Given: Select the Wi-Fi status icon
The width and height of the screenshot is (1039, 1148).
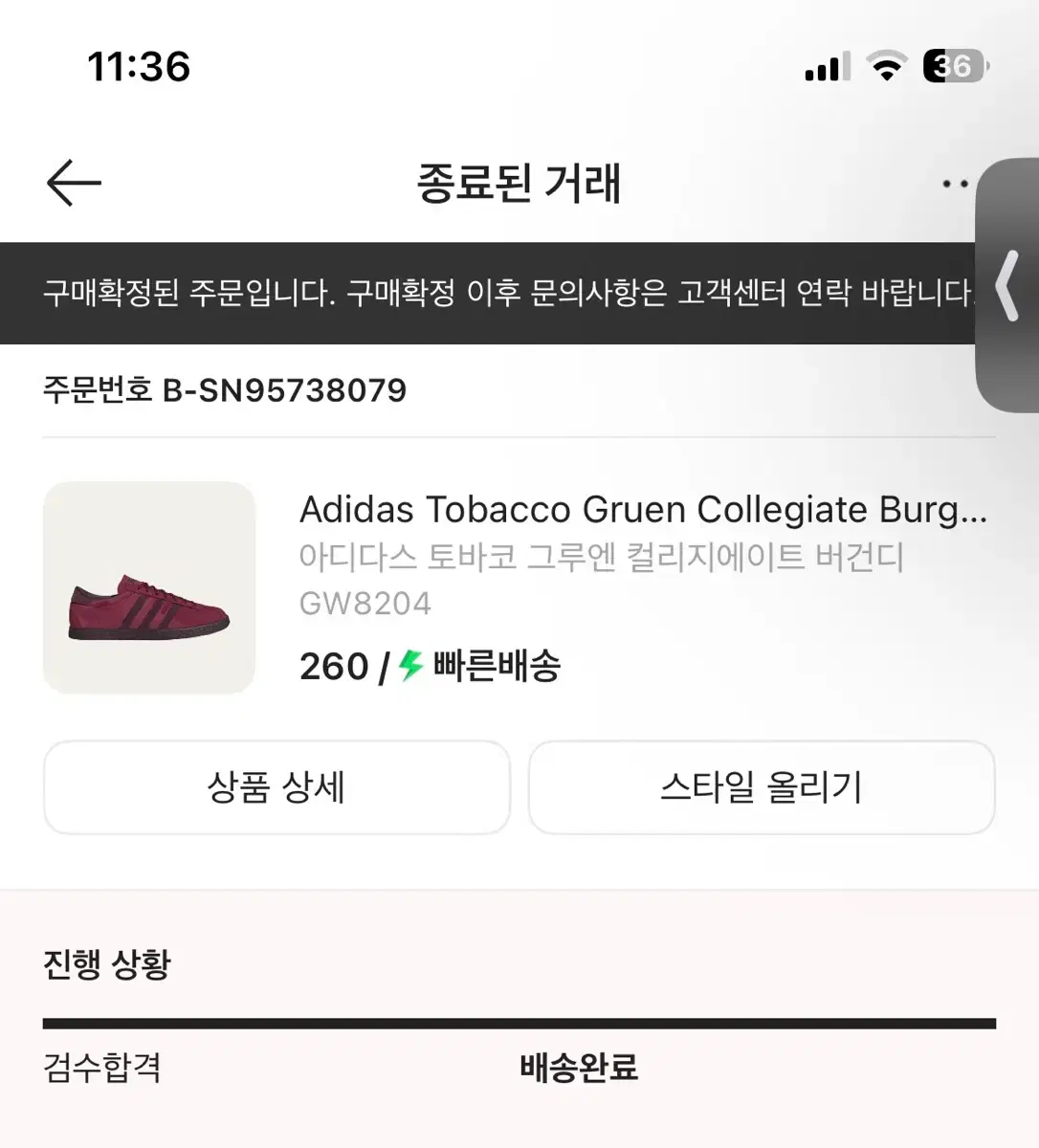Looking at the screenshot, I should (885, 65).
